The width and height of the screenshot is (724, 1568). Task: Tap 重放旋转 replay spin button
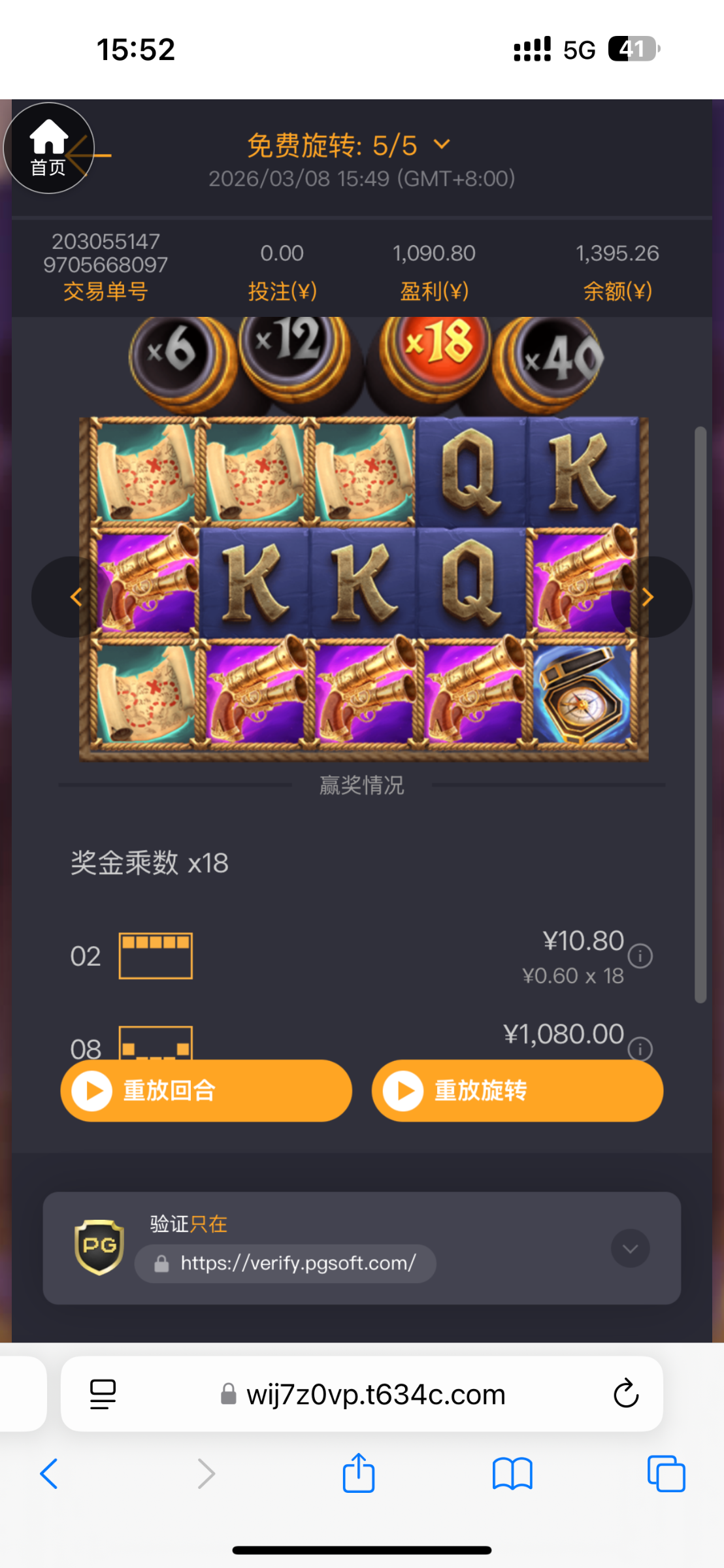[517, 1090]
